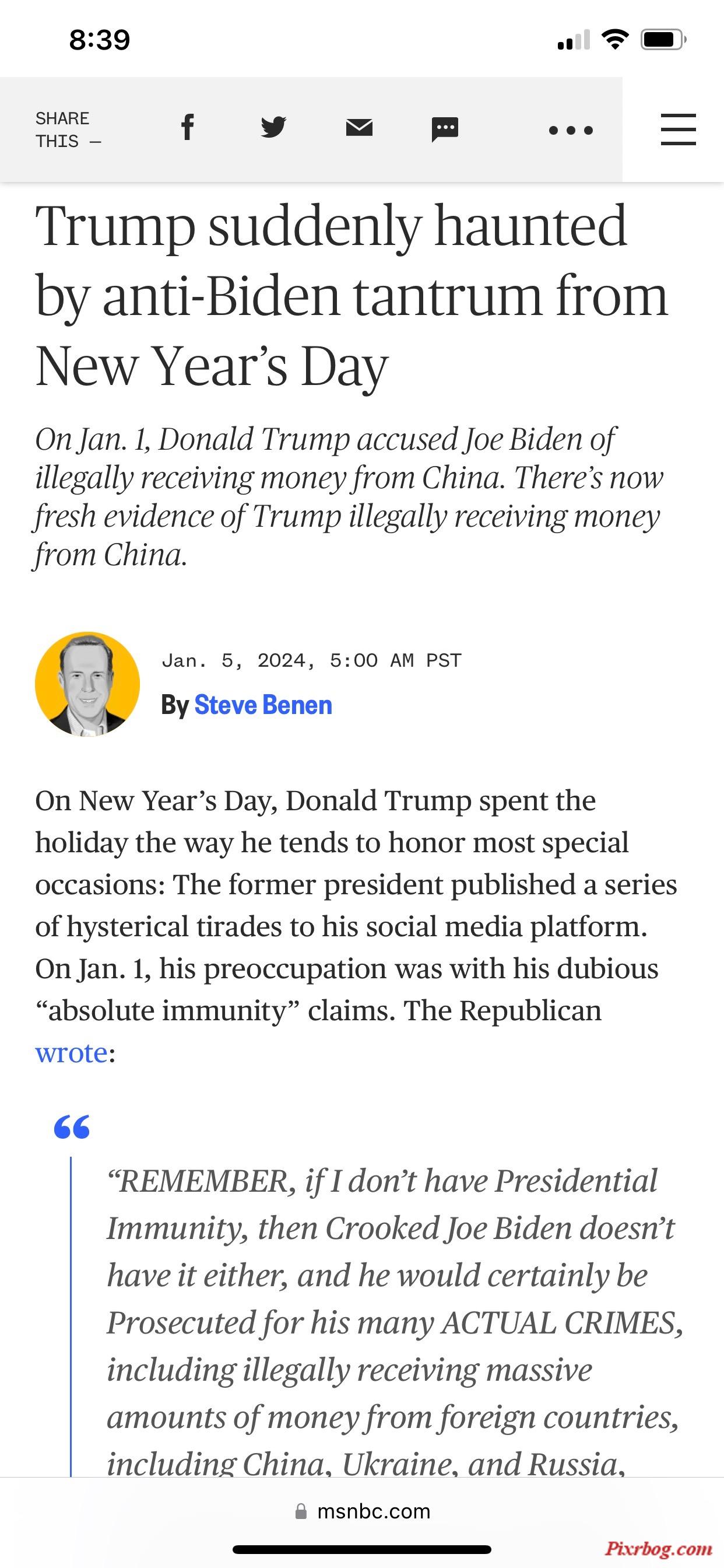The width and height of the screenshot is (724, 1568).
Task: Share the article via email
Action: pyautogui.click(x=359, y=128)
